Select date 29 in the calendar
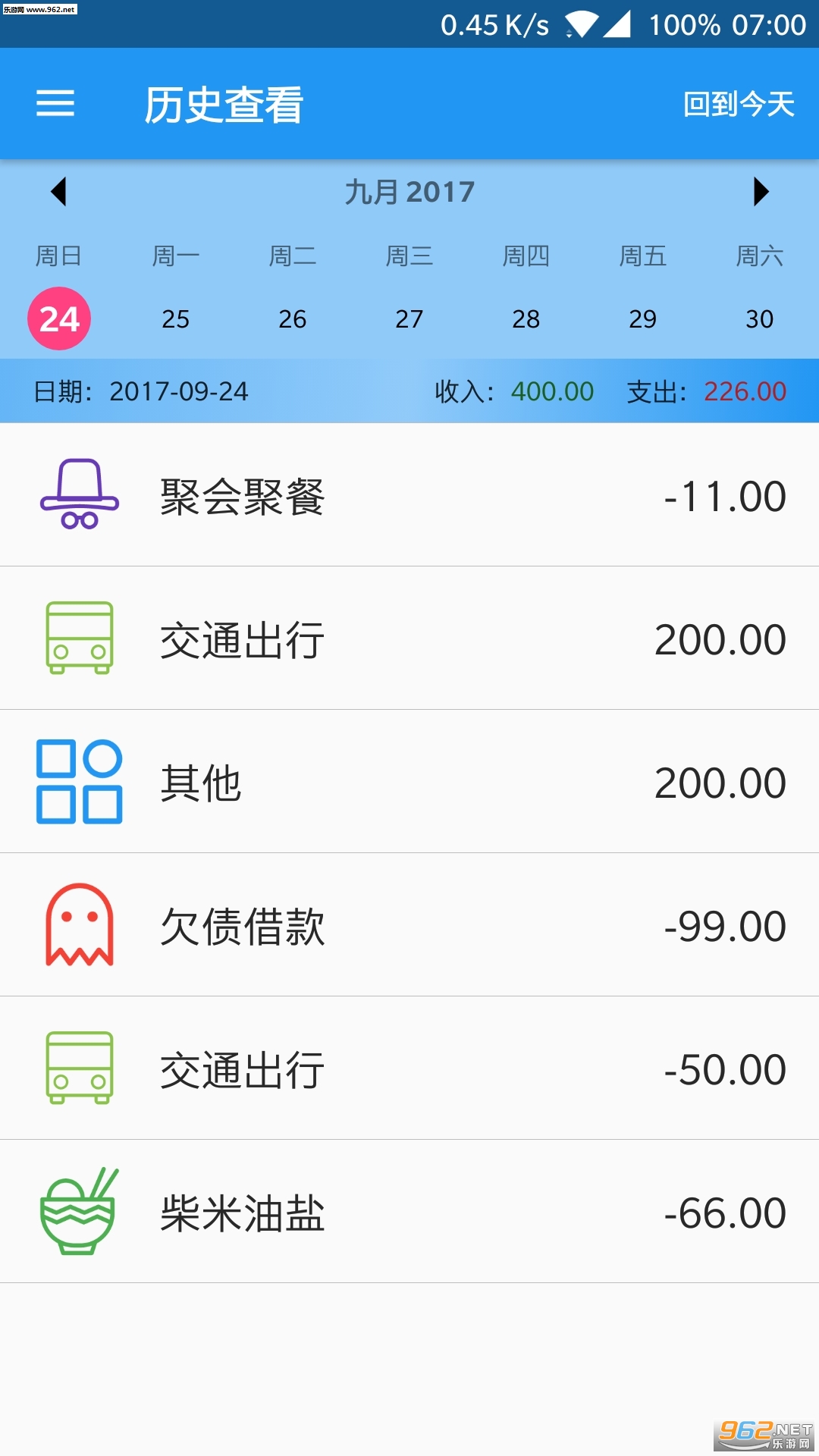 tap(642, 318)
